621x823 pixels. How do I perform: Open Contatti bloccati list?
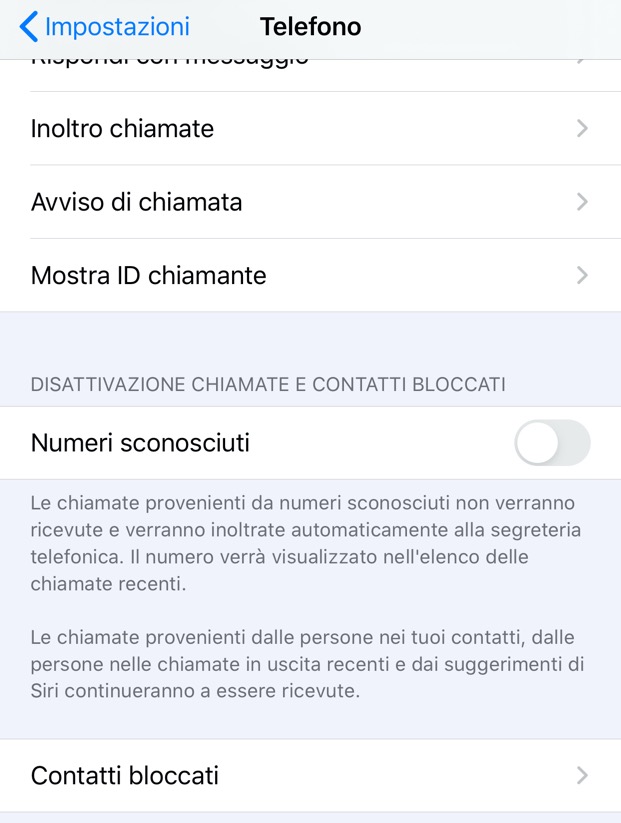point(310,776)
